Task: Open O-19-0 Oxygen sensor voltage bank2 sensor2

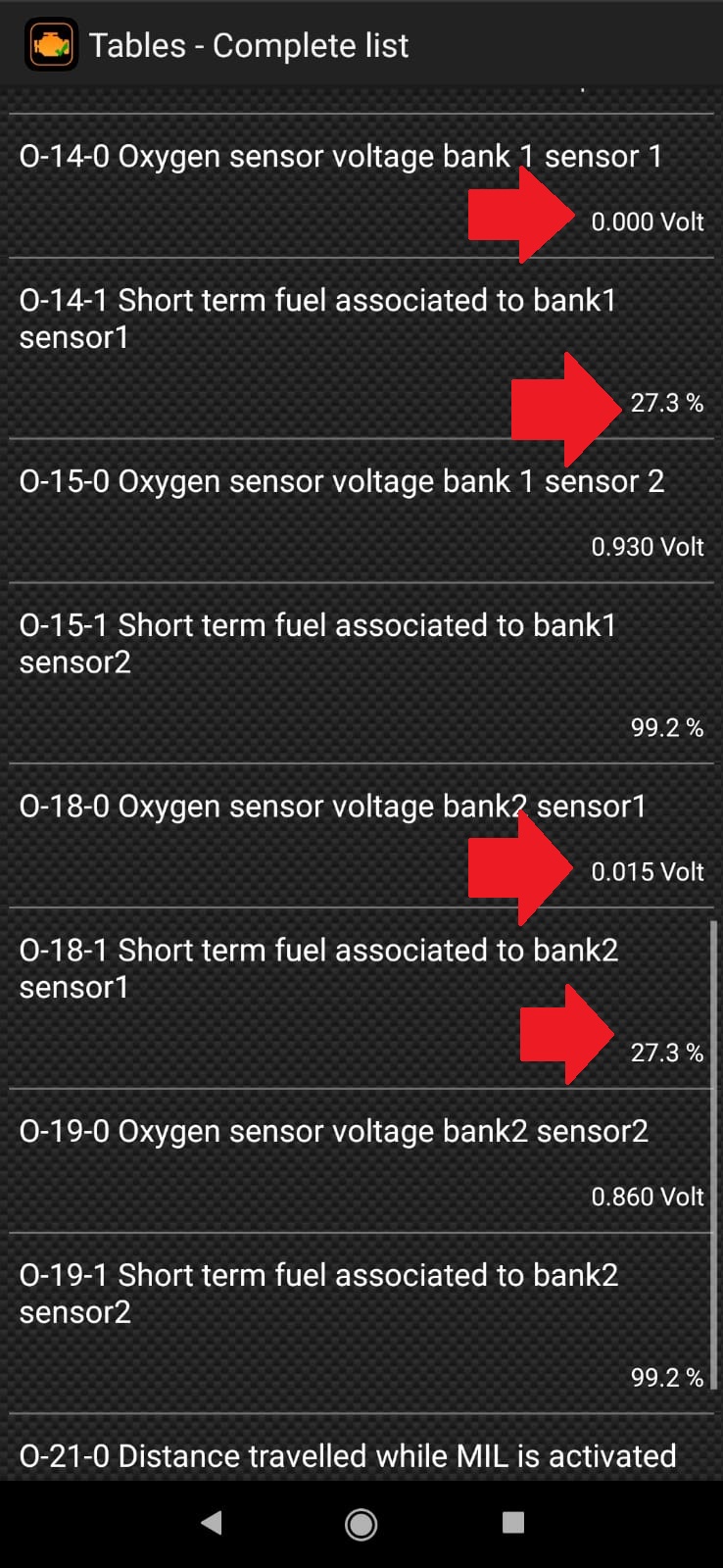Action: [x=361, y=1161]
